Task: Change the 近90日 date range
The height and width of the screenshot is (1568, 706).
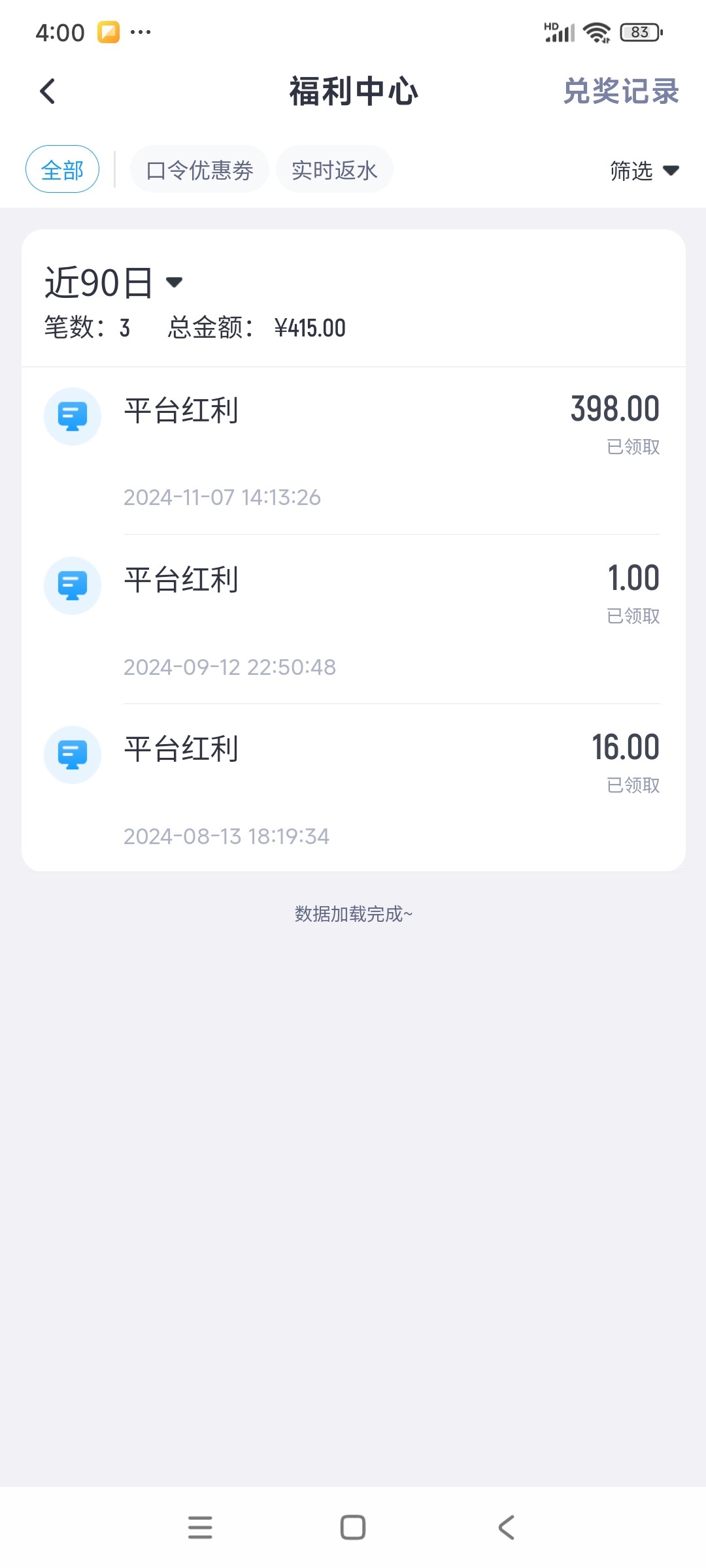Action: tap(113, 282)
